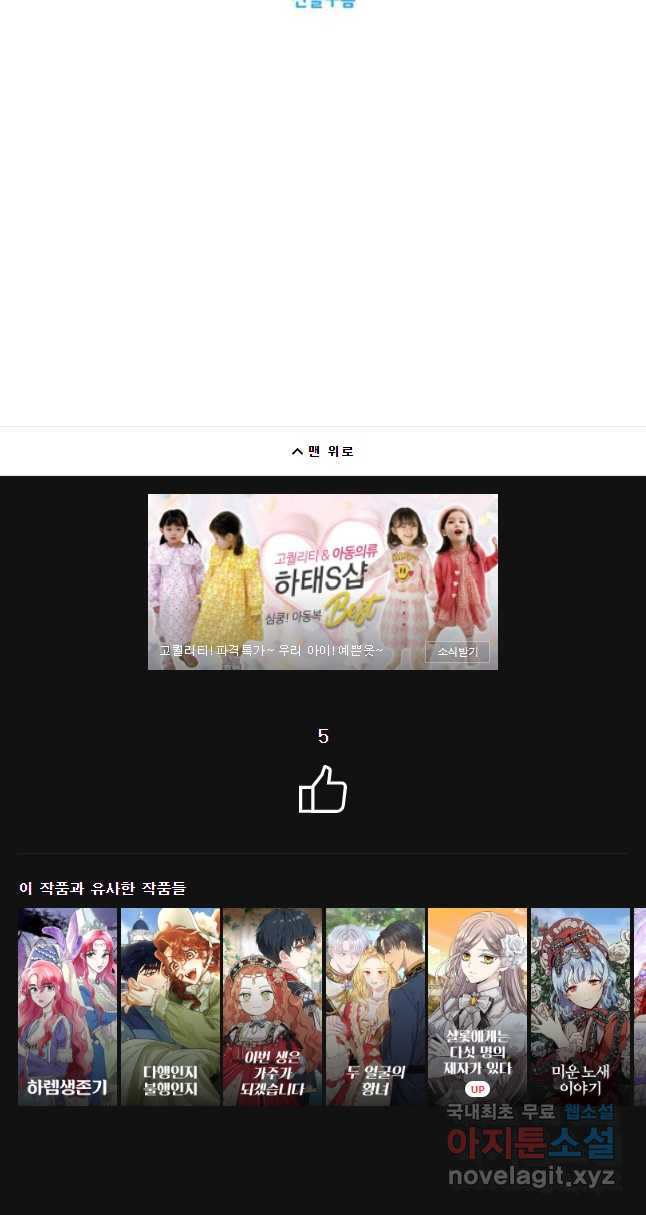Like this episode with the thumbs-up icon
Viewport: 646px width, 1215px height.
tap(322, 790)
